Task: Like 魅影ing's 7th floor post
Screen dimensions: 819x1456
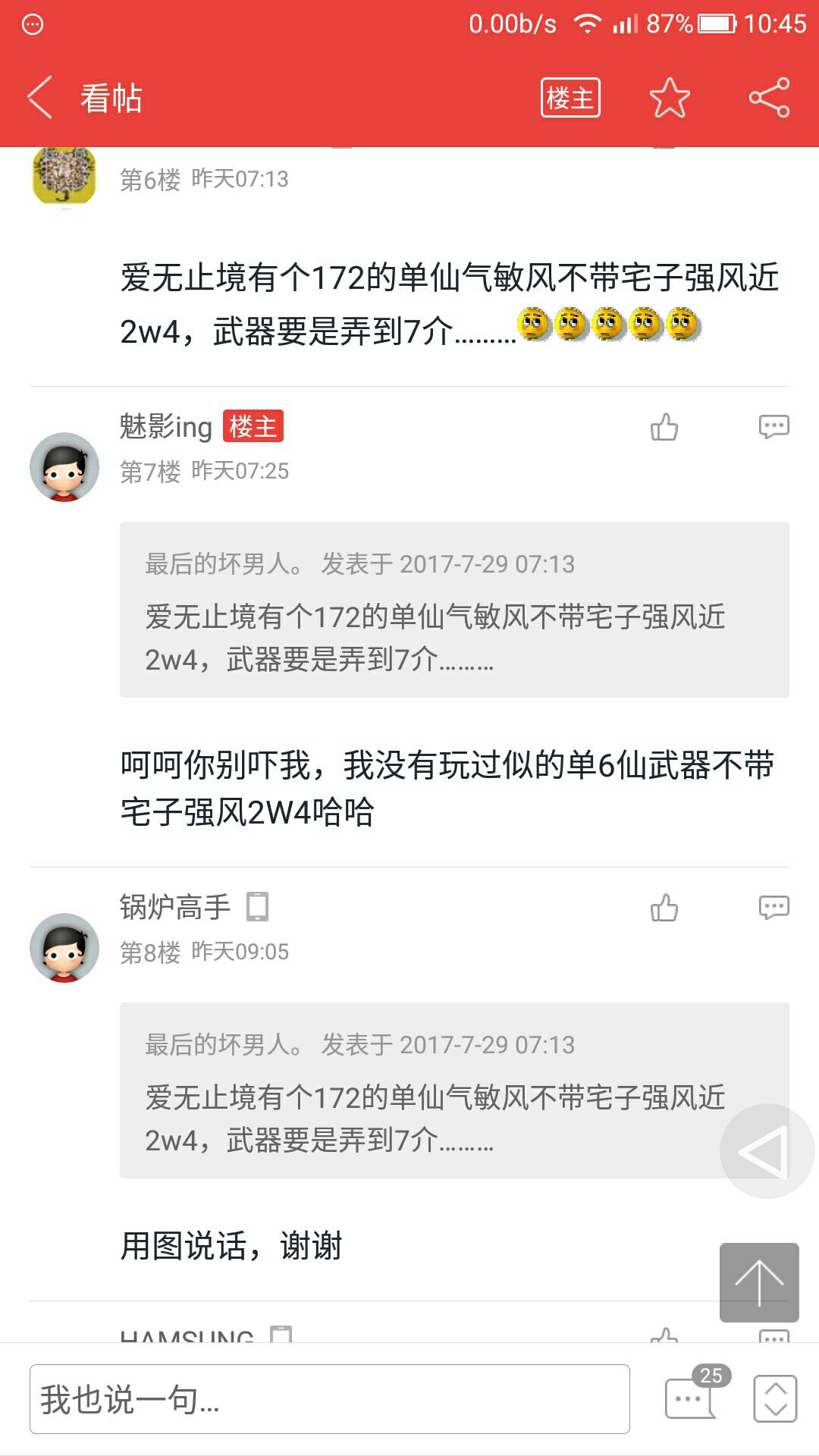Action: [664, 427]
